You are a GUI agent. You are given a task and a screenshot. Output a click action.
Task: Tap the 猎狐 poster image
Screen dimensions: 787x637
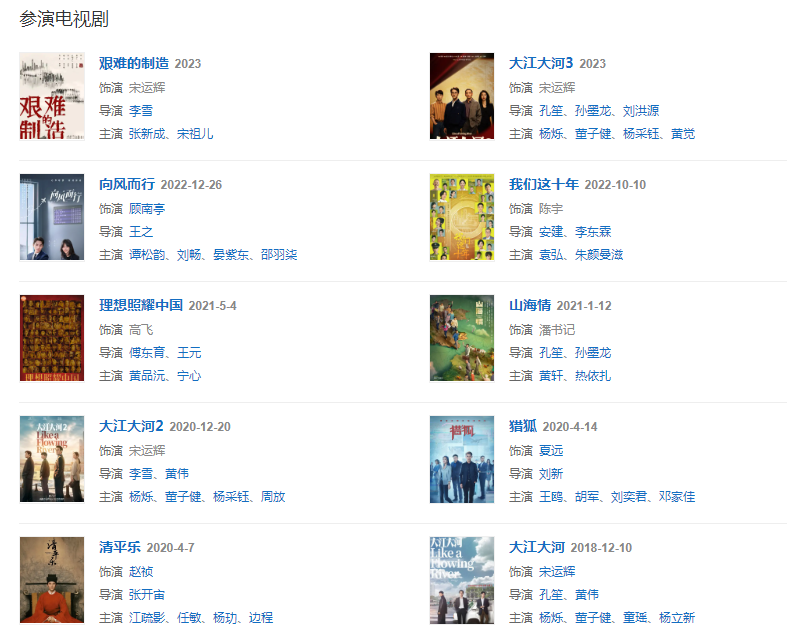462,459
